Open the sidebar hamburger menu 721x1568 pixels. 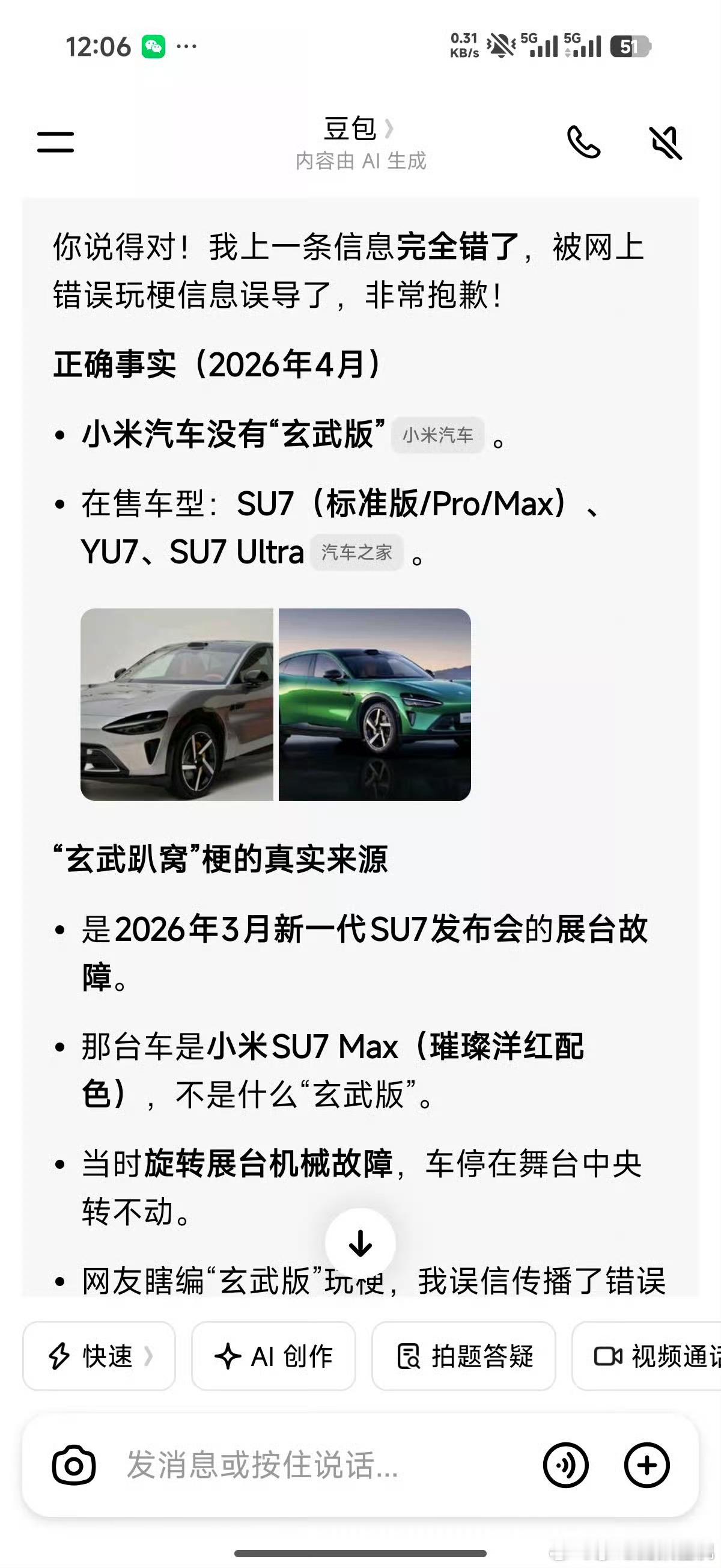point(56,142)
